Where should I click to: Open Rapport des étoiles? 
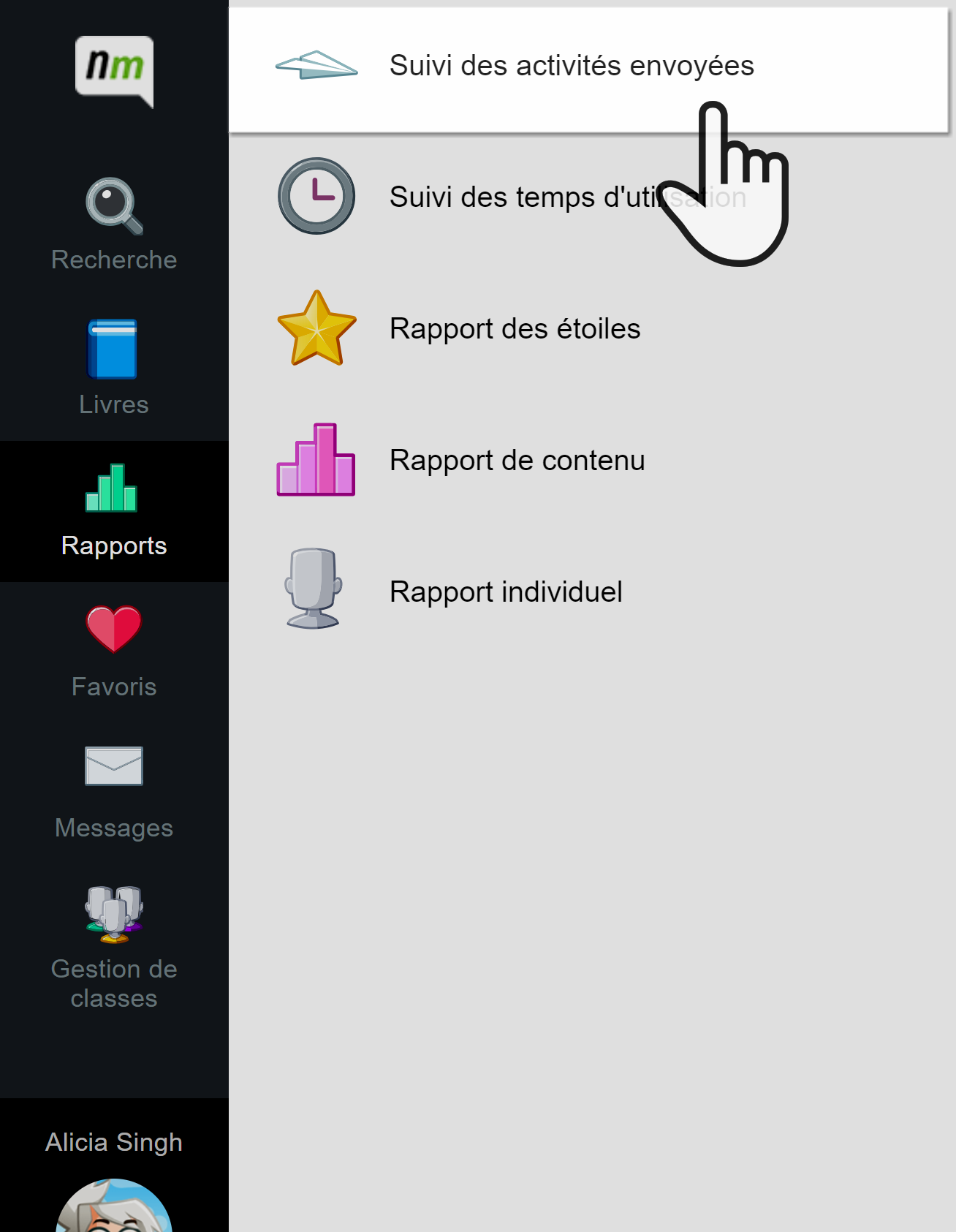[515, 329]
